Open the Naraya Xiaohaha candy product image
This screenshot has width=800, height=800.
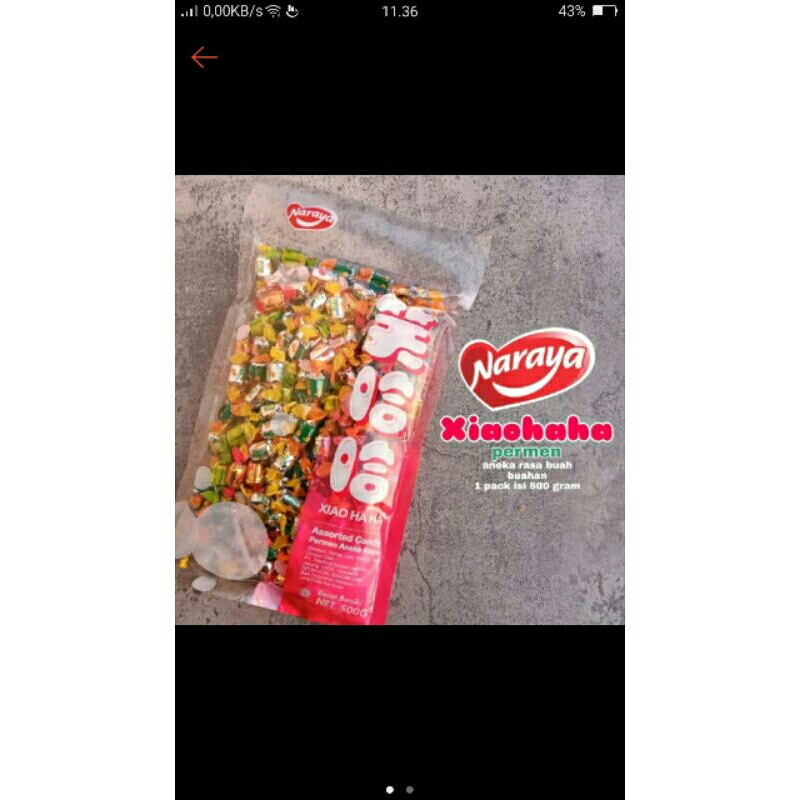tap(400, 400)
